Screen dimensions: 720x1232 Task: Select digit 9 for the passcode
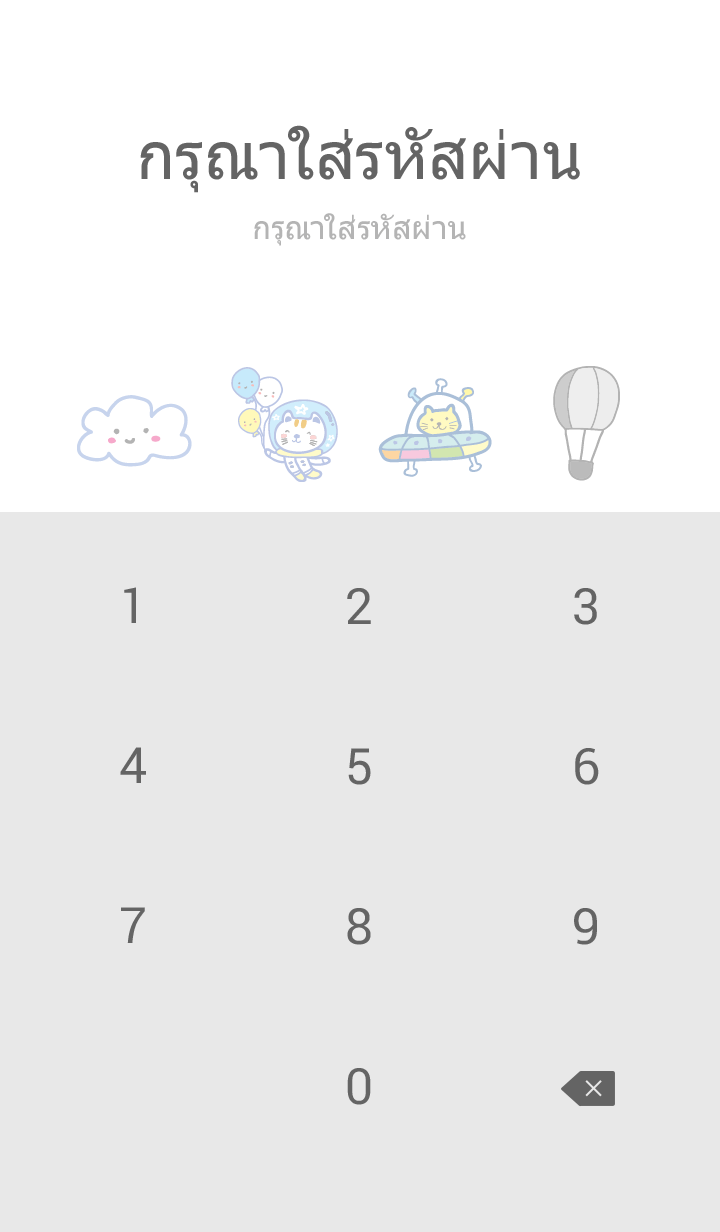click(586, 927)
